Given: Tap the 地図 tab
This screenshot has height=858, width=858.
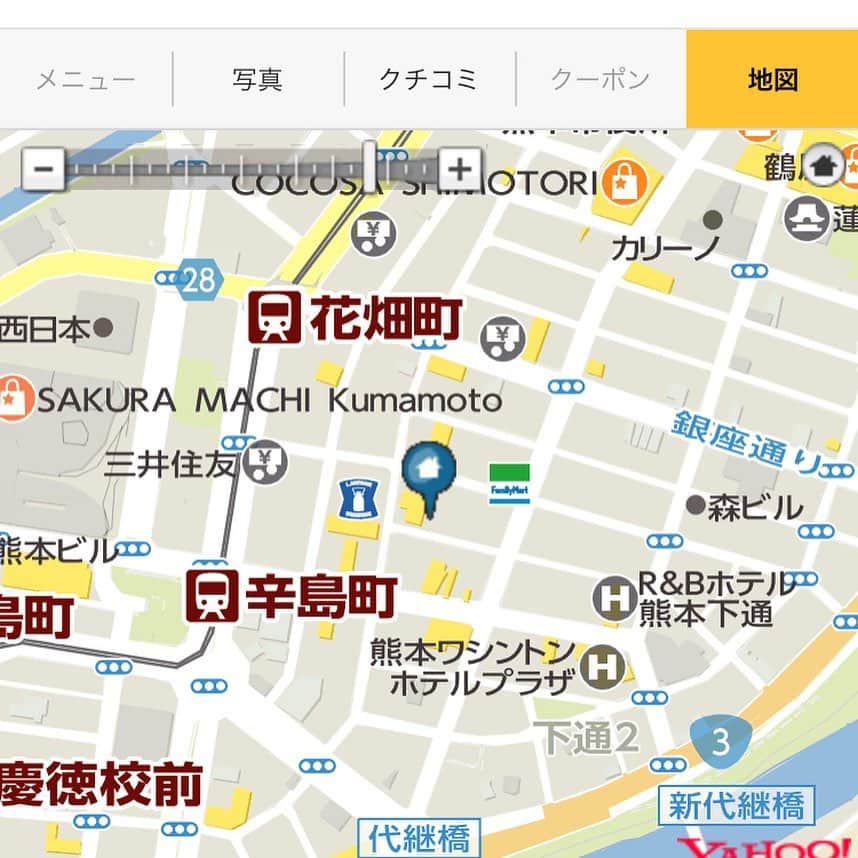Looking at the screenshot, I should (772, 79).
